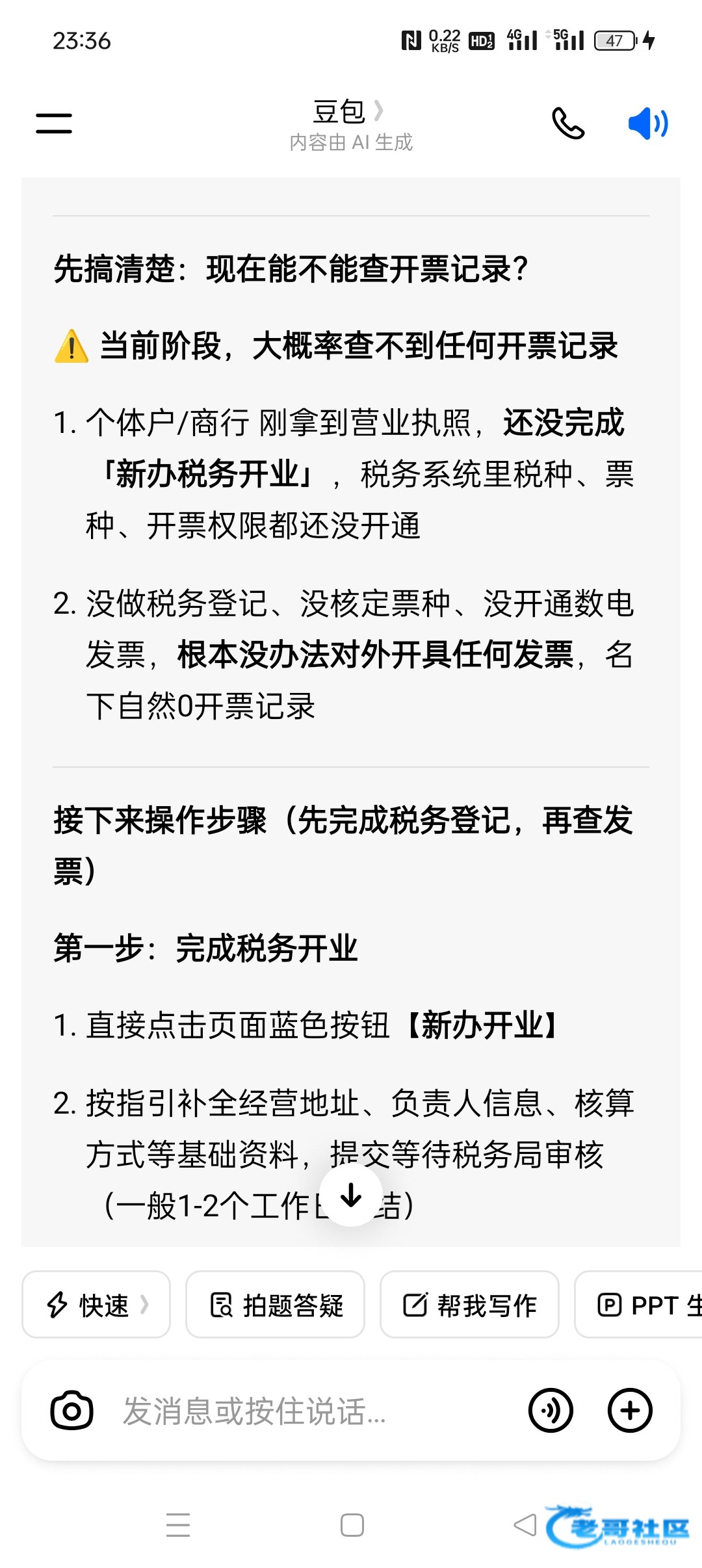Open the hamburger menu drawer
Viewport: 702px width, 1568px height.
point(54,123)
